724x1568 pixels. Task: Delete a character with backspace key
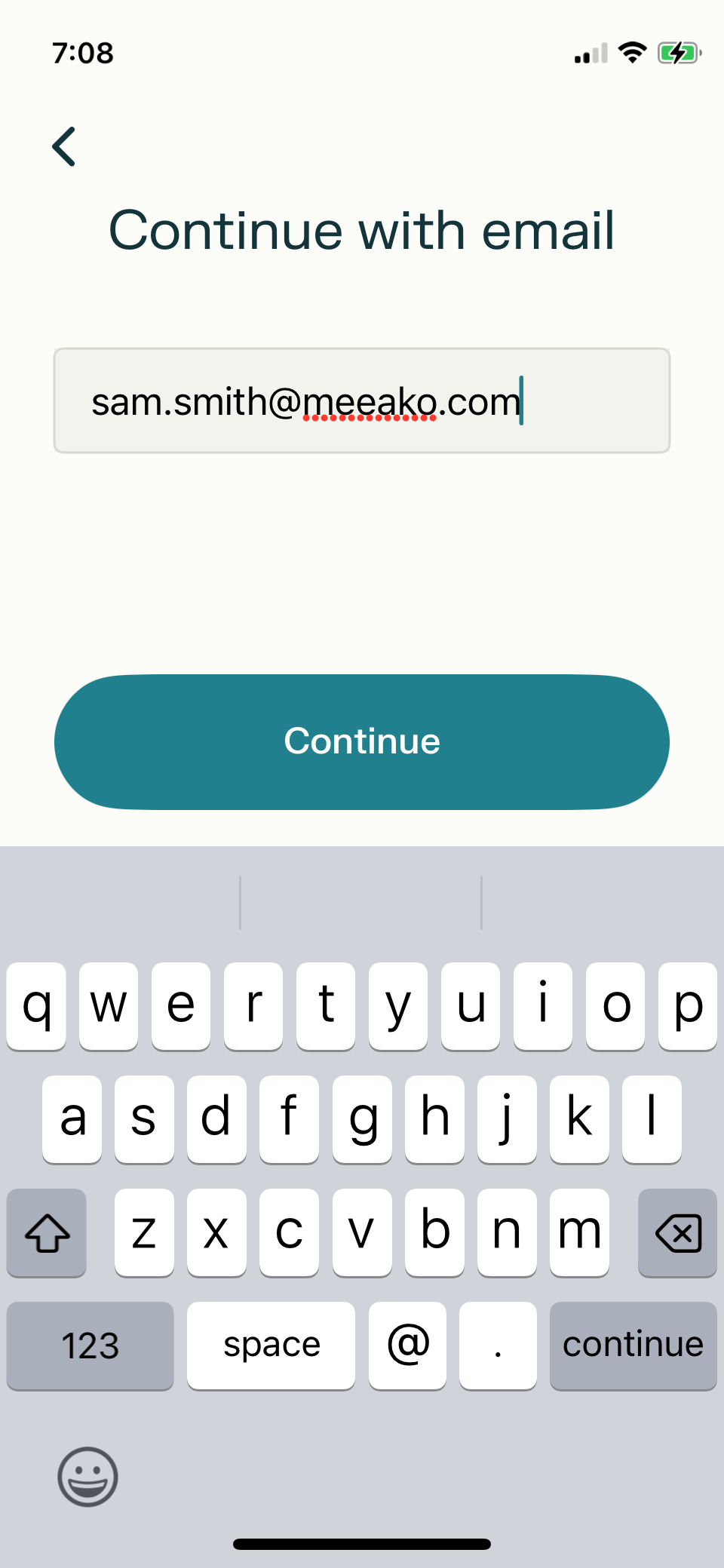click(x=677, y=1232)
